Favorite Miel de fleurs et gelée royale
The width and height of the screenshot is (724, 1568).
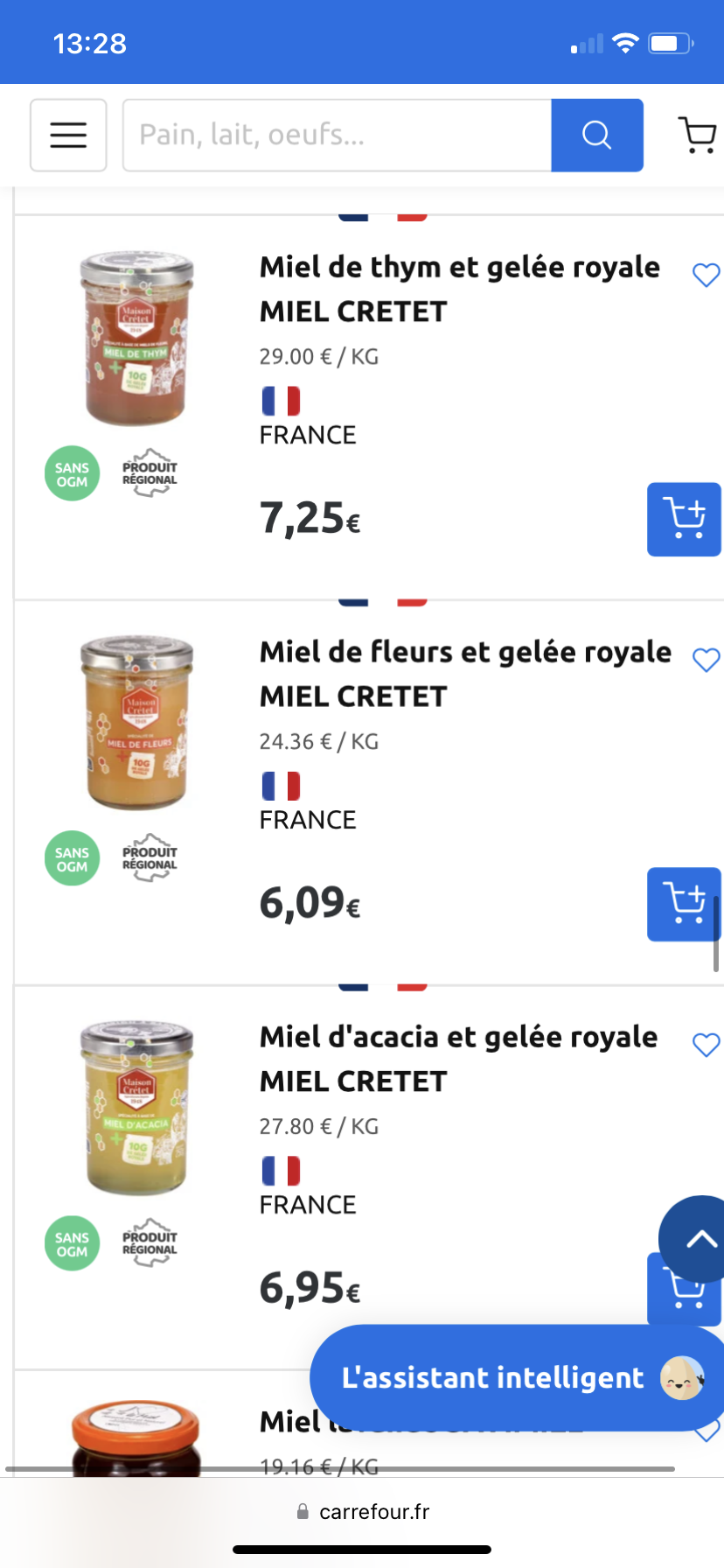point(706,660)
